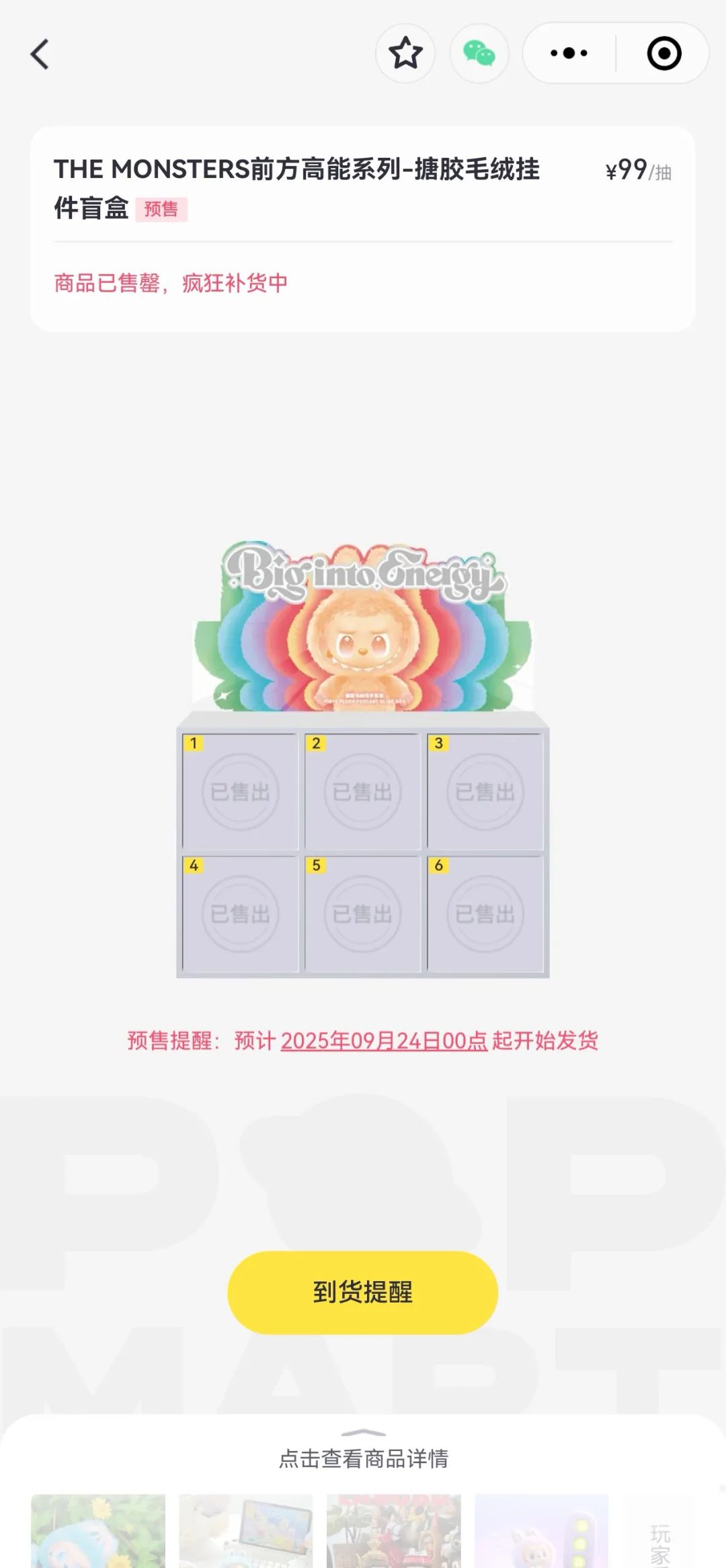Open the mini program three-dot menu
Viewport: 726px width, 1568px height.
tap(569, 54)
